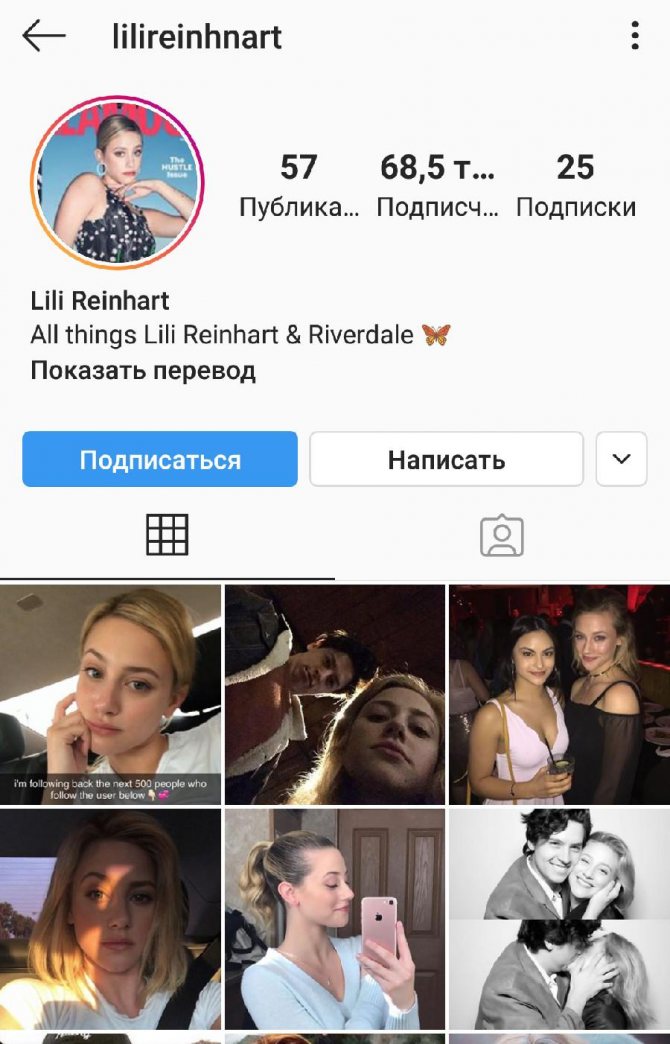The width and height of the screenshot is (670, 1044).
Task: Tap Показать перевод to translate bio
Action: tap(143, 371)
